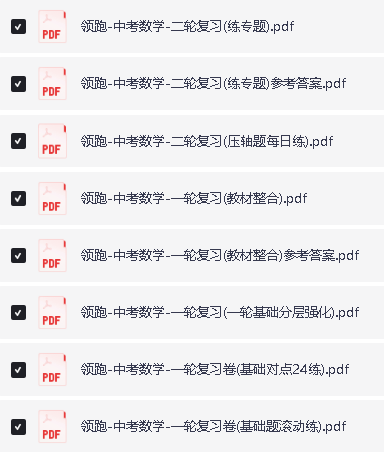Uncheck the 二轮复习(练专题).pdf checkbox
The image size is (384, 452).
[18, 27]
